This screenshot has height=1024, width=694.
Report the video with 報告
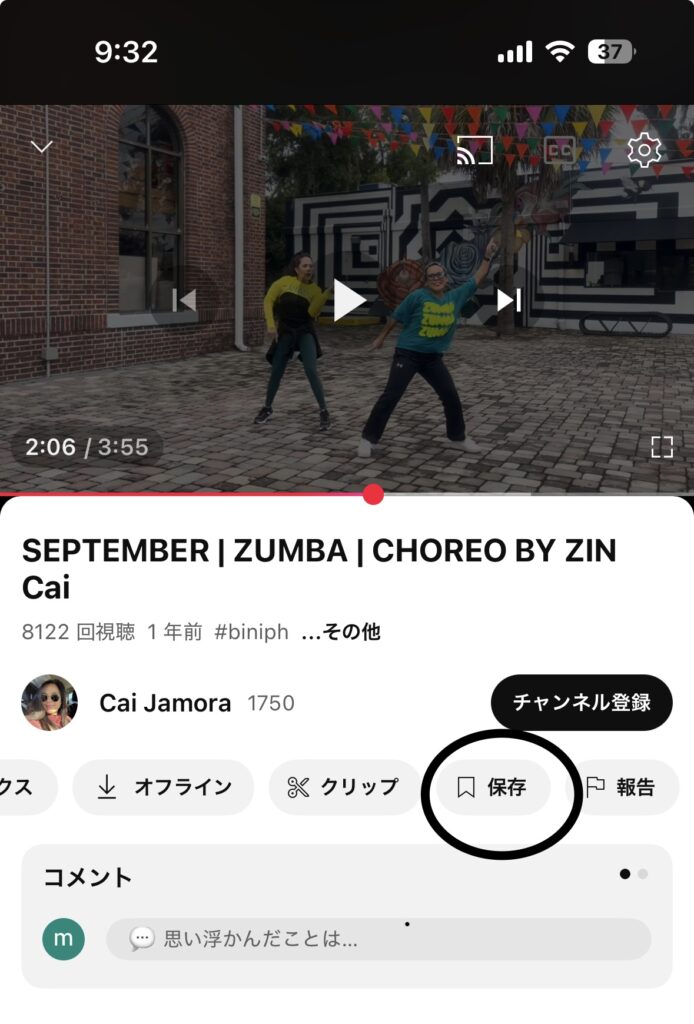622,788
